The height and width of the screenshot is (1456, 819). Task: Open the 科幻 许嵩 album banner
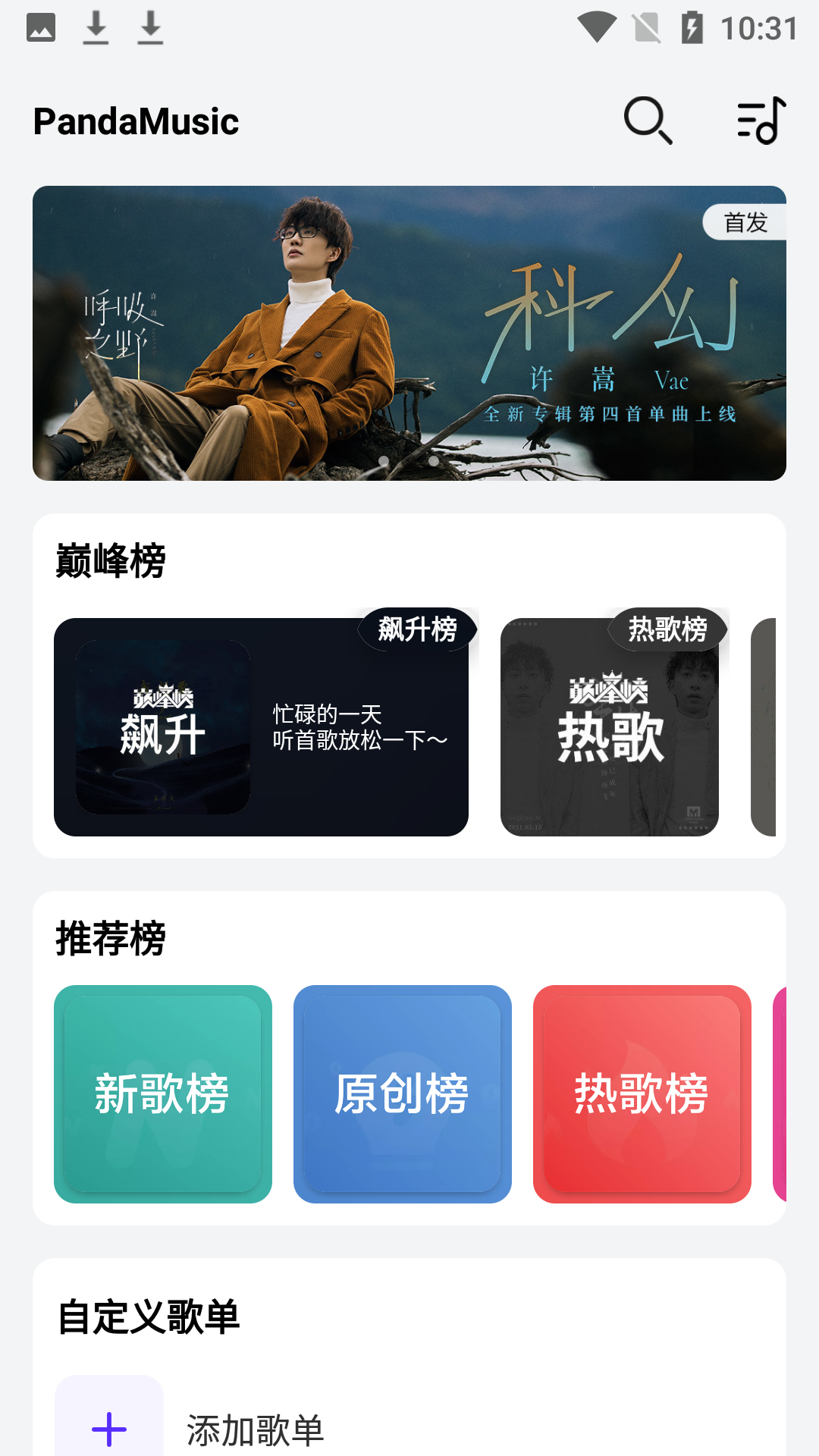[409, 333]
